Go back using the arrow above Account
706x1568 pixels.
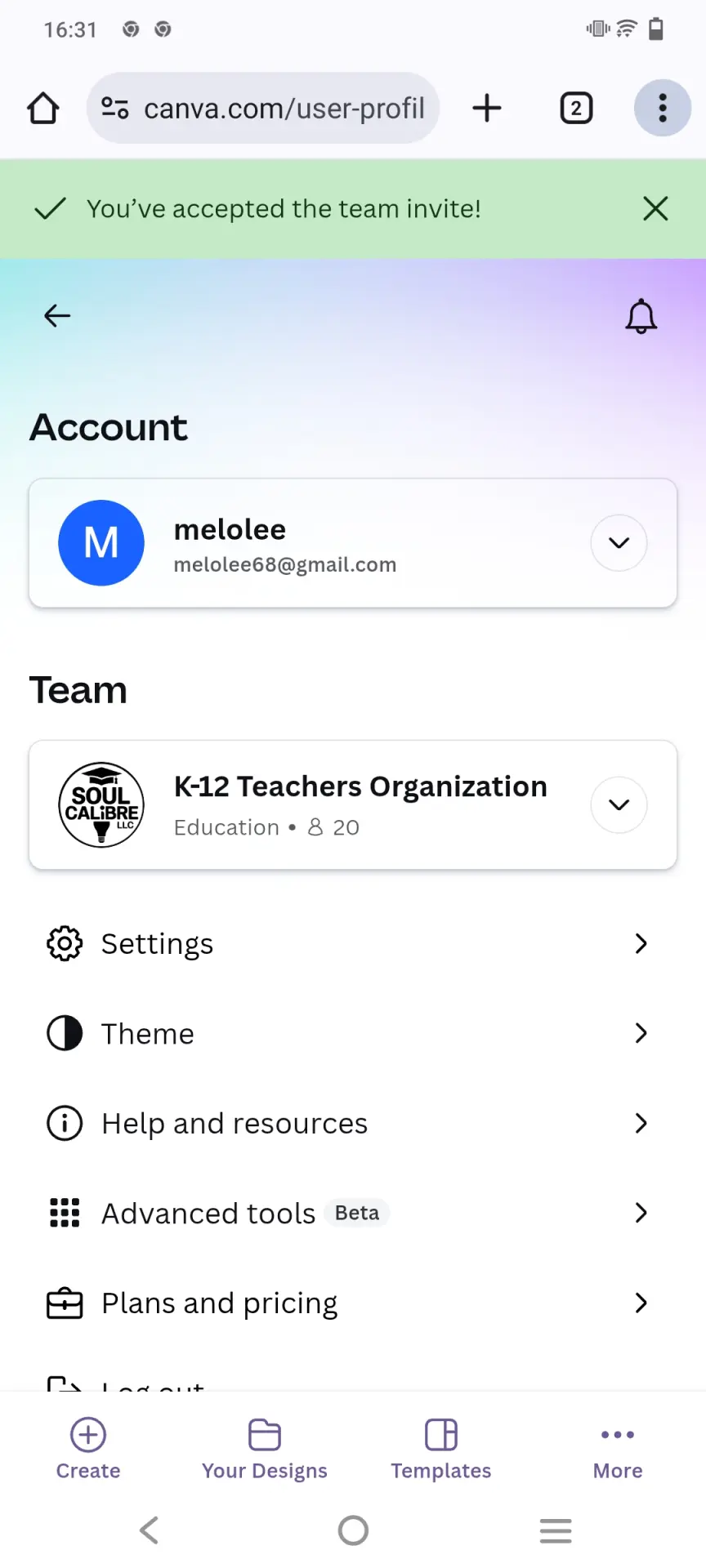[57, 316]
